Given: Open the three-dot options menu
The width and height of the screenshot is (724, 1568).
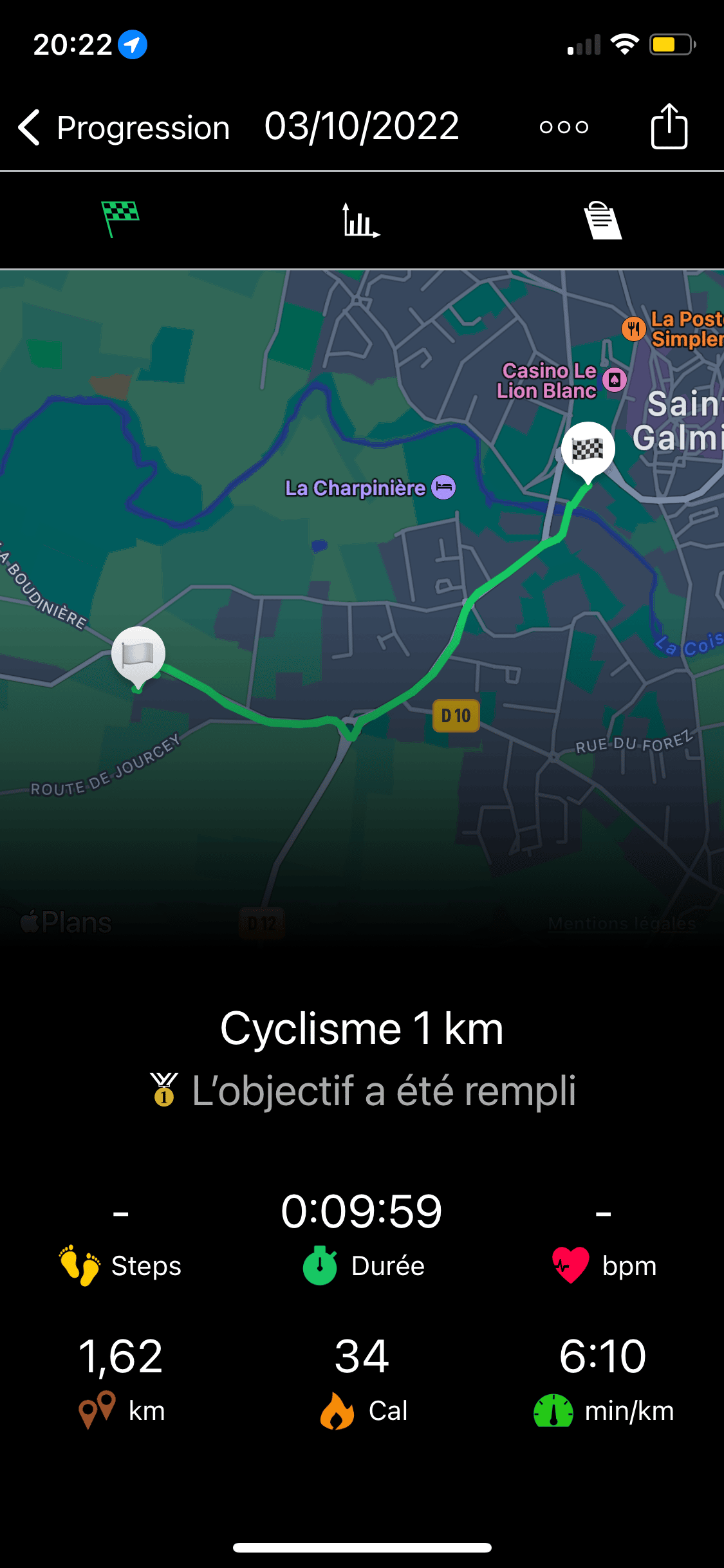Looking at the screenshot, I should click(x=564, y=127).
